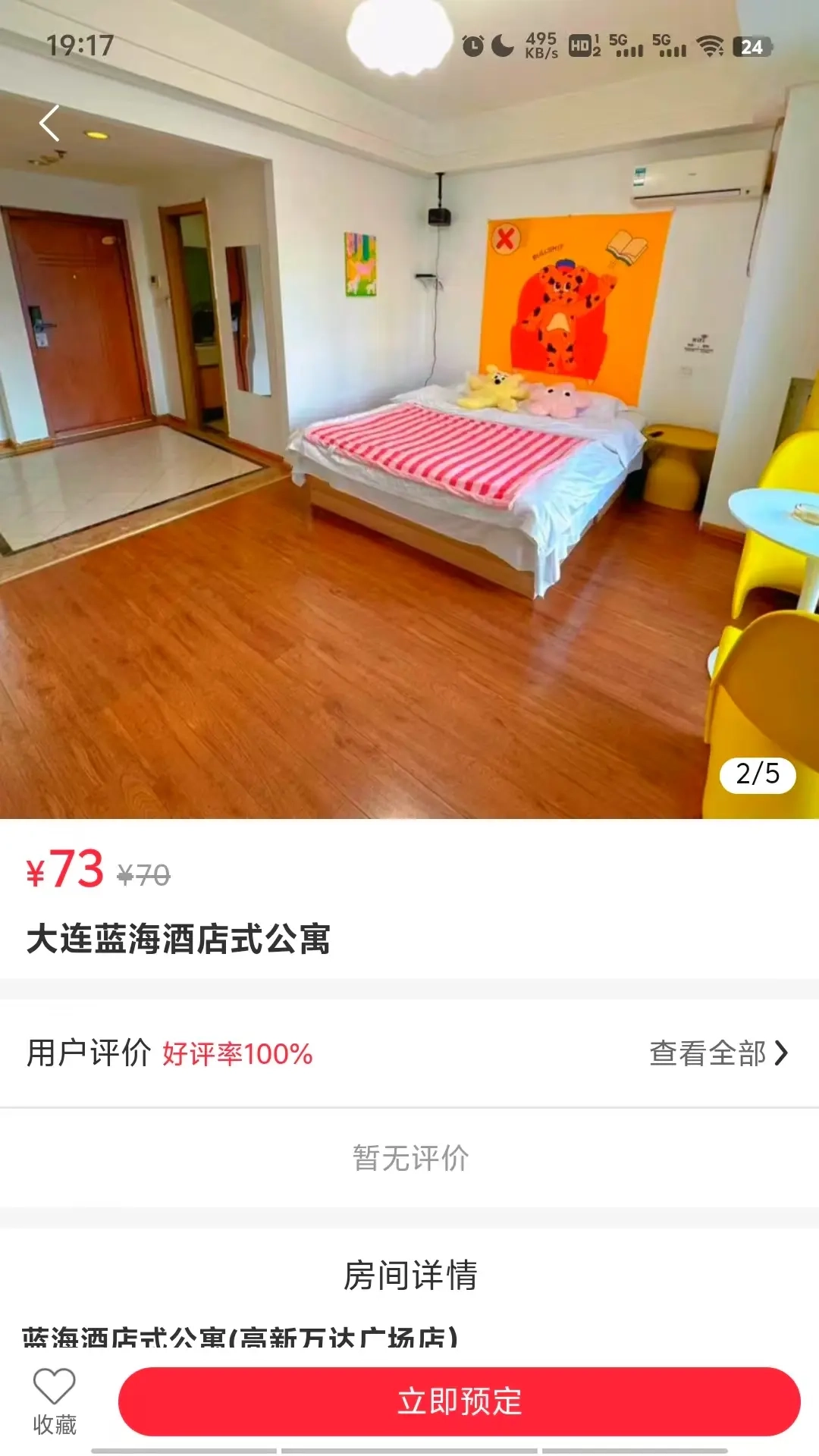Navigate back using the left arrow

(50, 124)
